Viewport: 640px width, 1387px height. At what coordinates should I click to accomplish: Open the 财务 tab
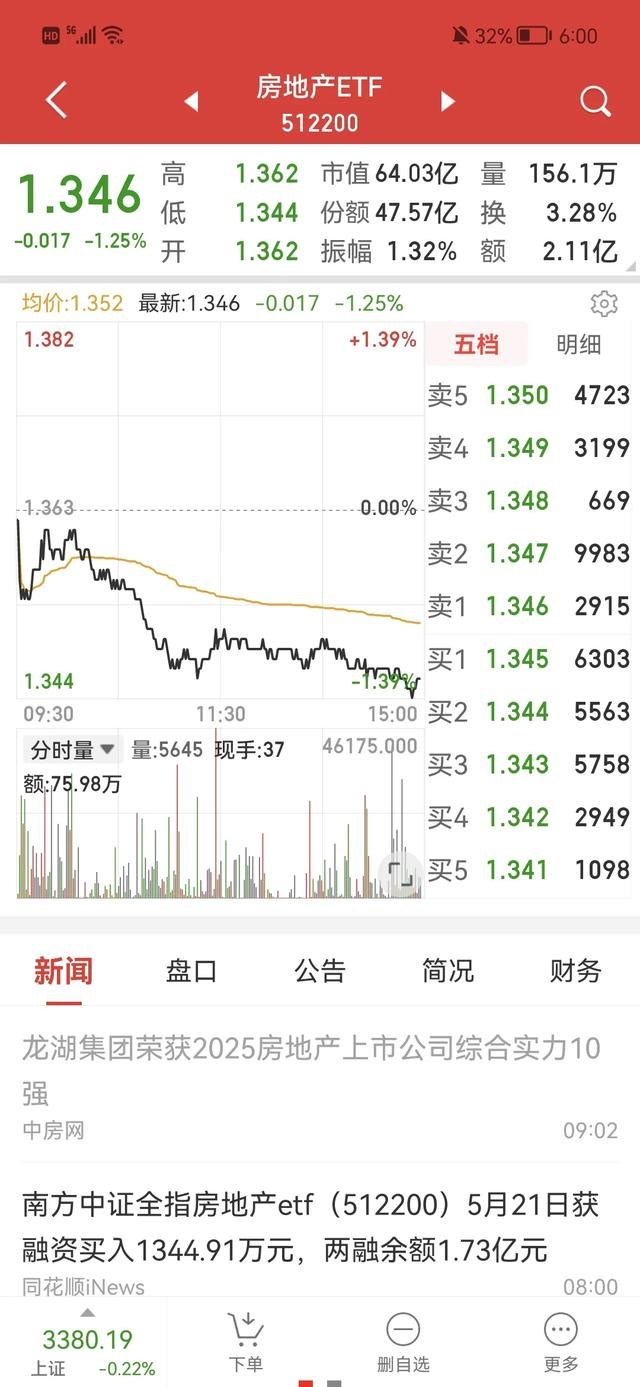coord(576,971)
